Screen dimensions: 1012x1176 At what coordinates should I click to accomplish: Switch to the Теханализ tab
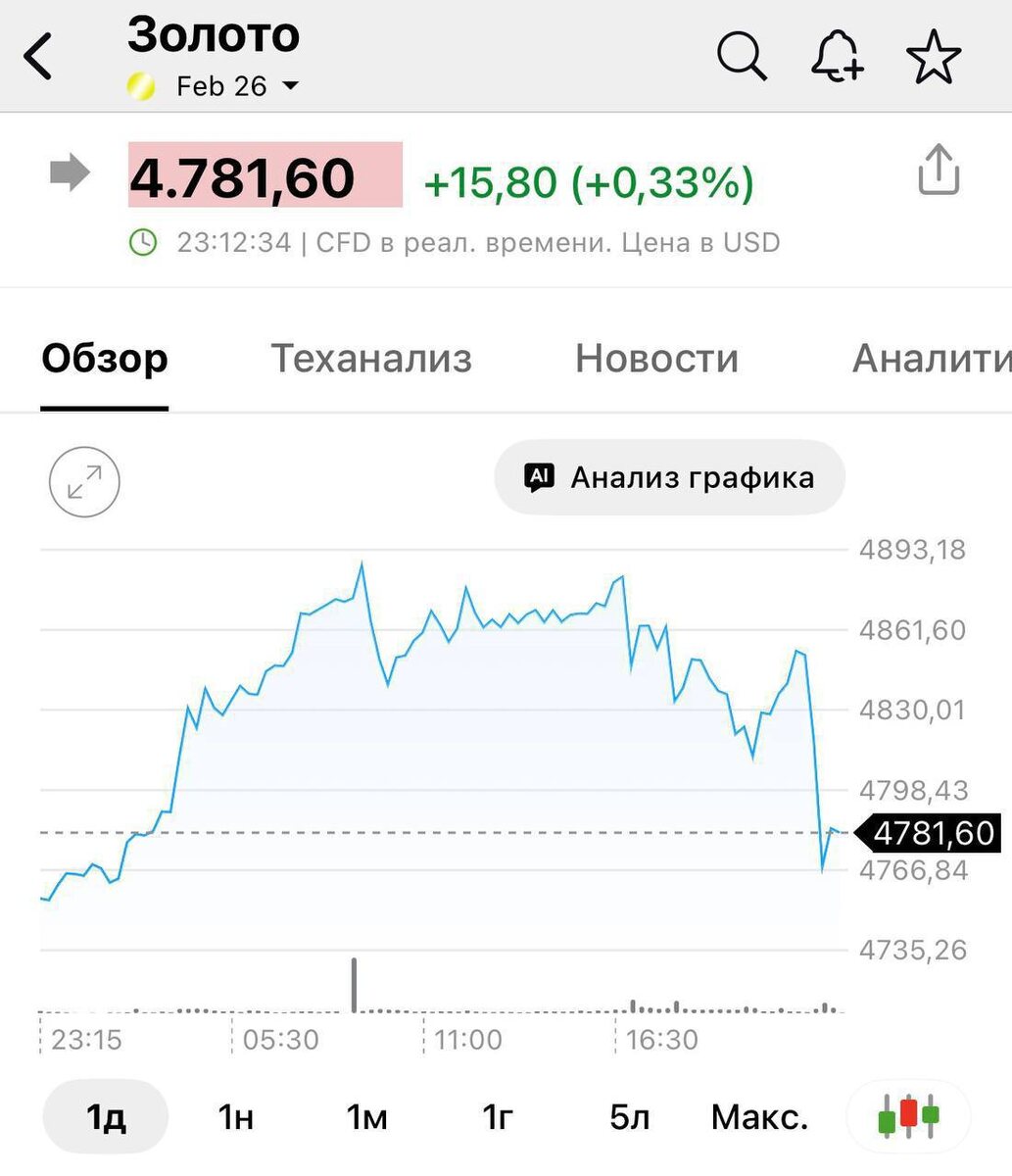click(371, 359)
